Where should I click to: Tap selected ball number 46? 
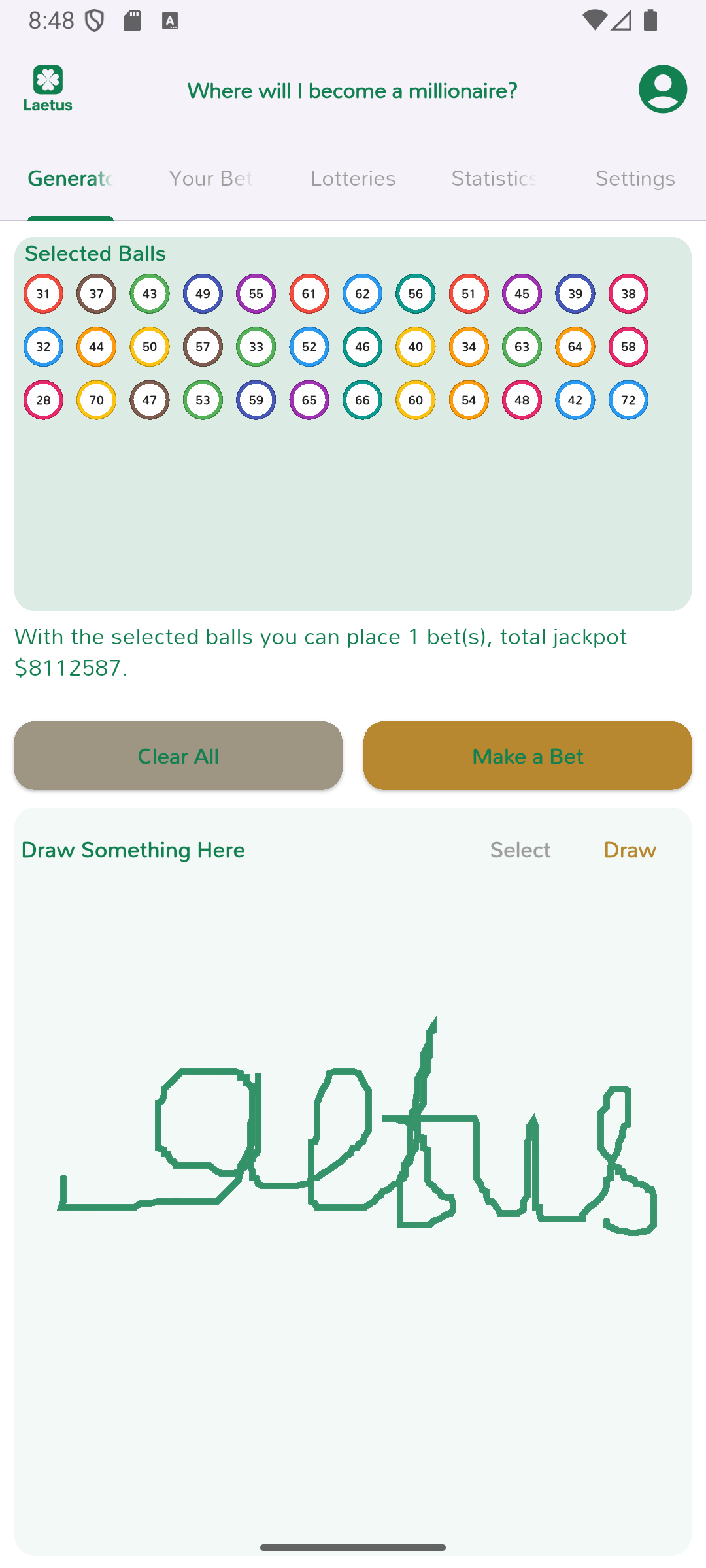[x=362, y=347]
